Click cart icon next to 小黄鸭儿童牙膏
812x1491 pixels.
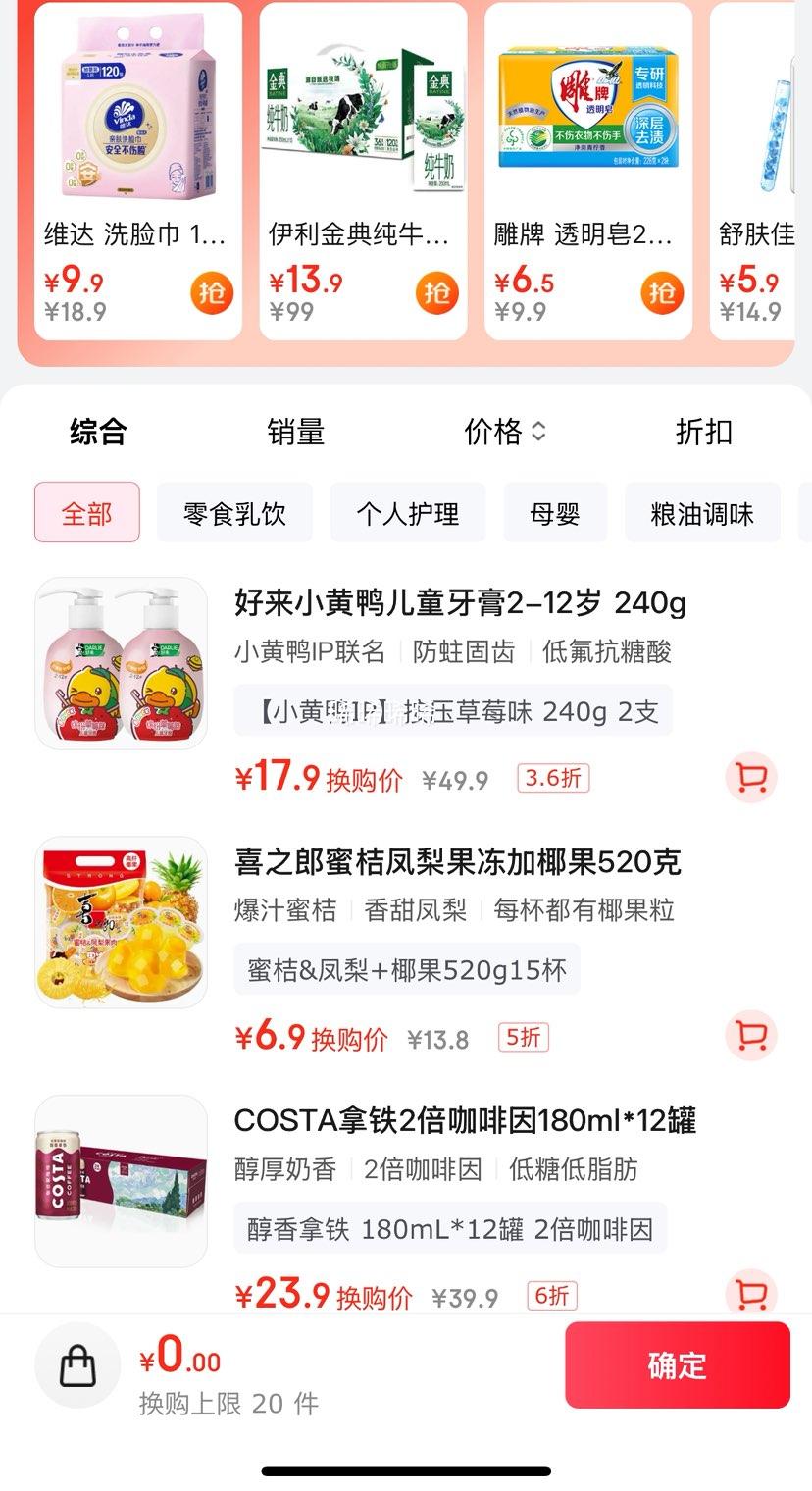750,776
